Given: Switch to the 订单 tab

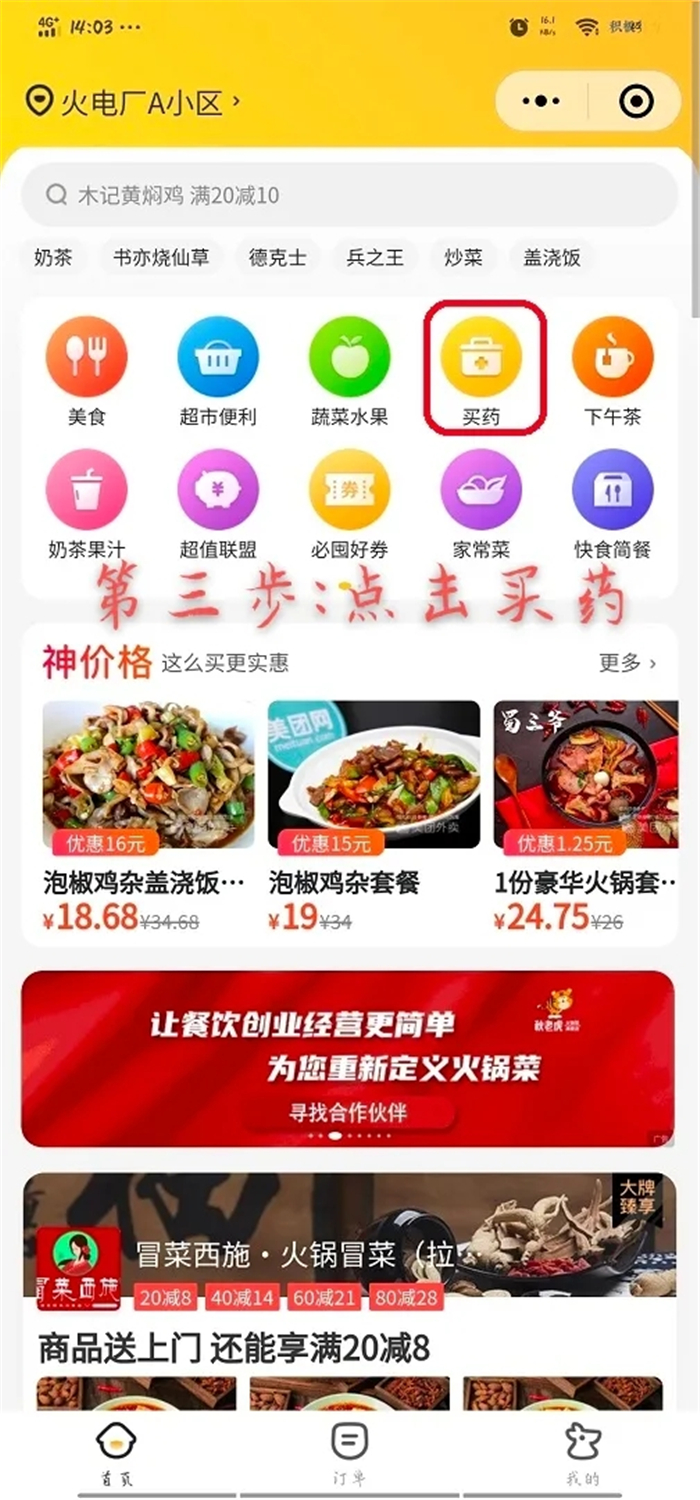Looking at the screenshot, I should click(x=349, y=1452).
